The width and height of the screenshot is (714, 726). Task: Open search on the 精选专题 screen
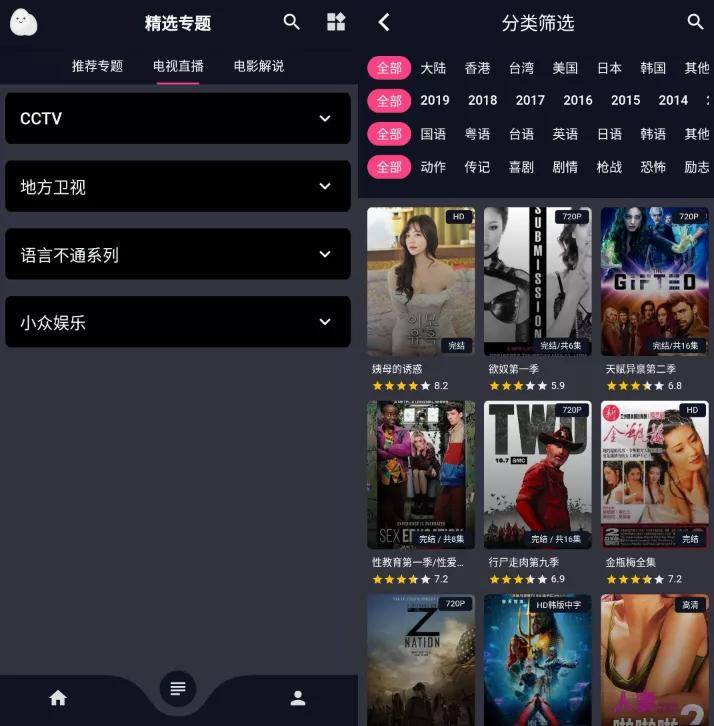[x=291, y=22]
